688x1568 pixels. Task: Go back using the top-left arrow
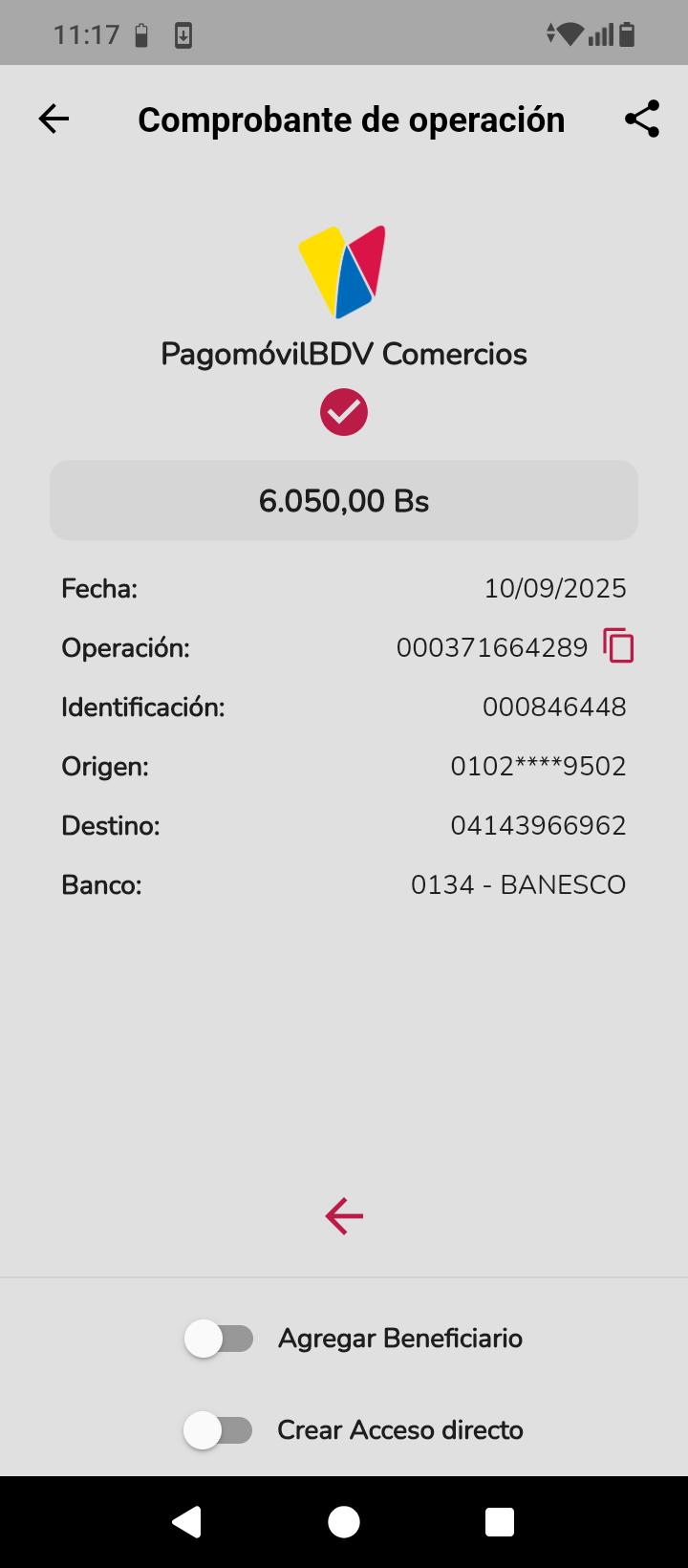click(x=54, y=120)
